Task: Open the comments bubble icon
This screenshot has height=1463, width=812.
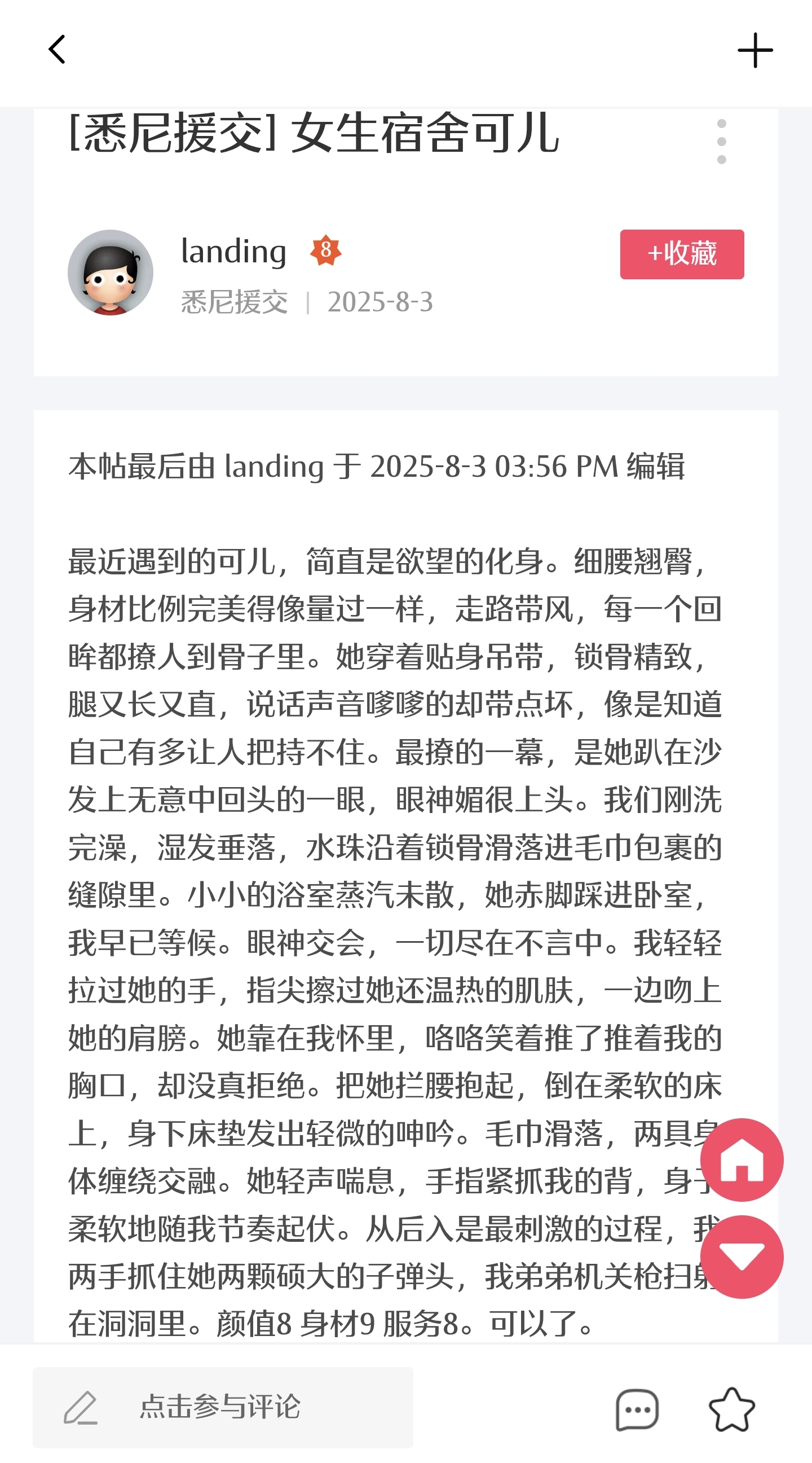Action: pos(637,1409)
